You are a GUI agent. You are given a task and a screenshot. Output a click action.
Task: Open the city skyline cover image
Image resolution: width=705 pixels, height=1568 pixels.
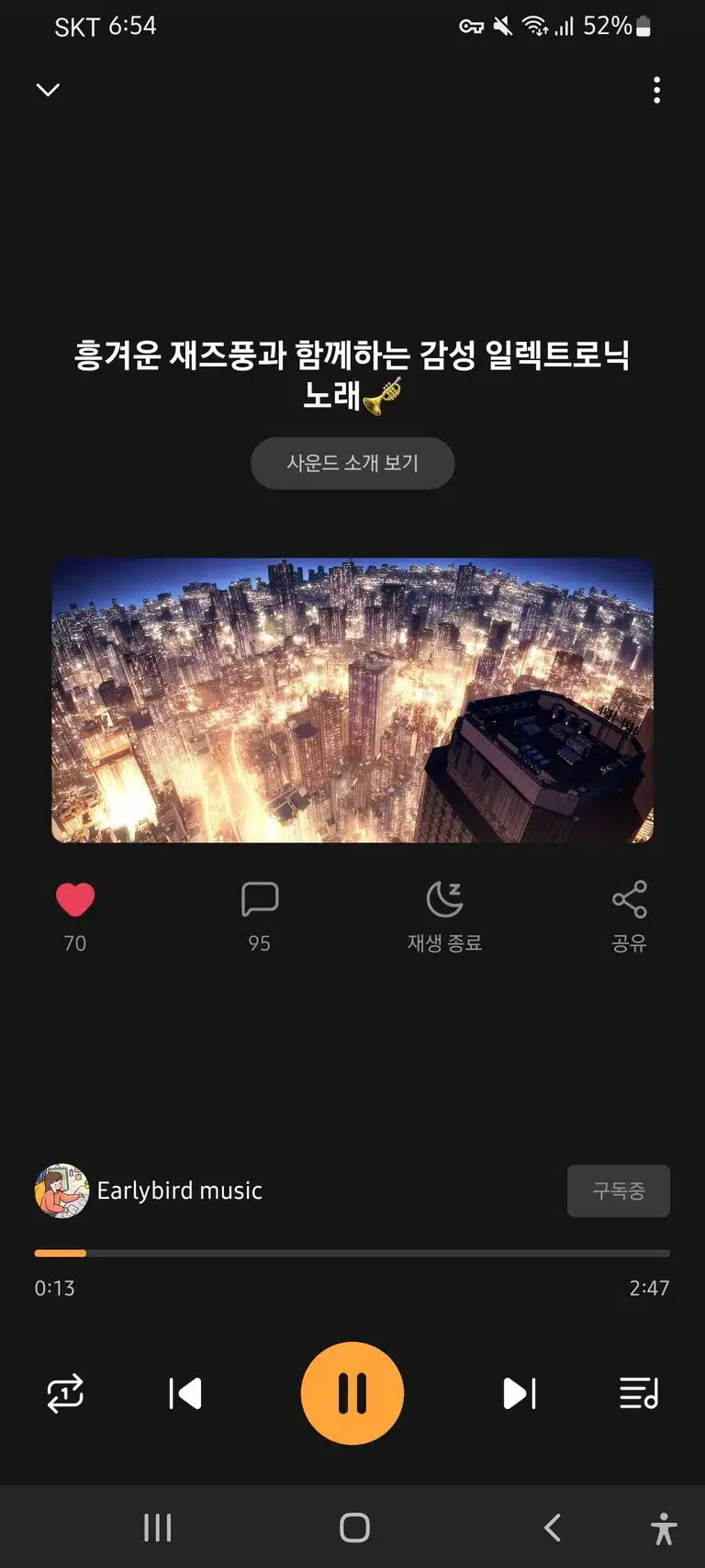click(352, 700)
